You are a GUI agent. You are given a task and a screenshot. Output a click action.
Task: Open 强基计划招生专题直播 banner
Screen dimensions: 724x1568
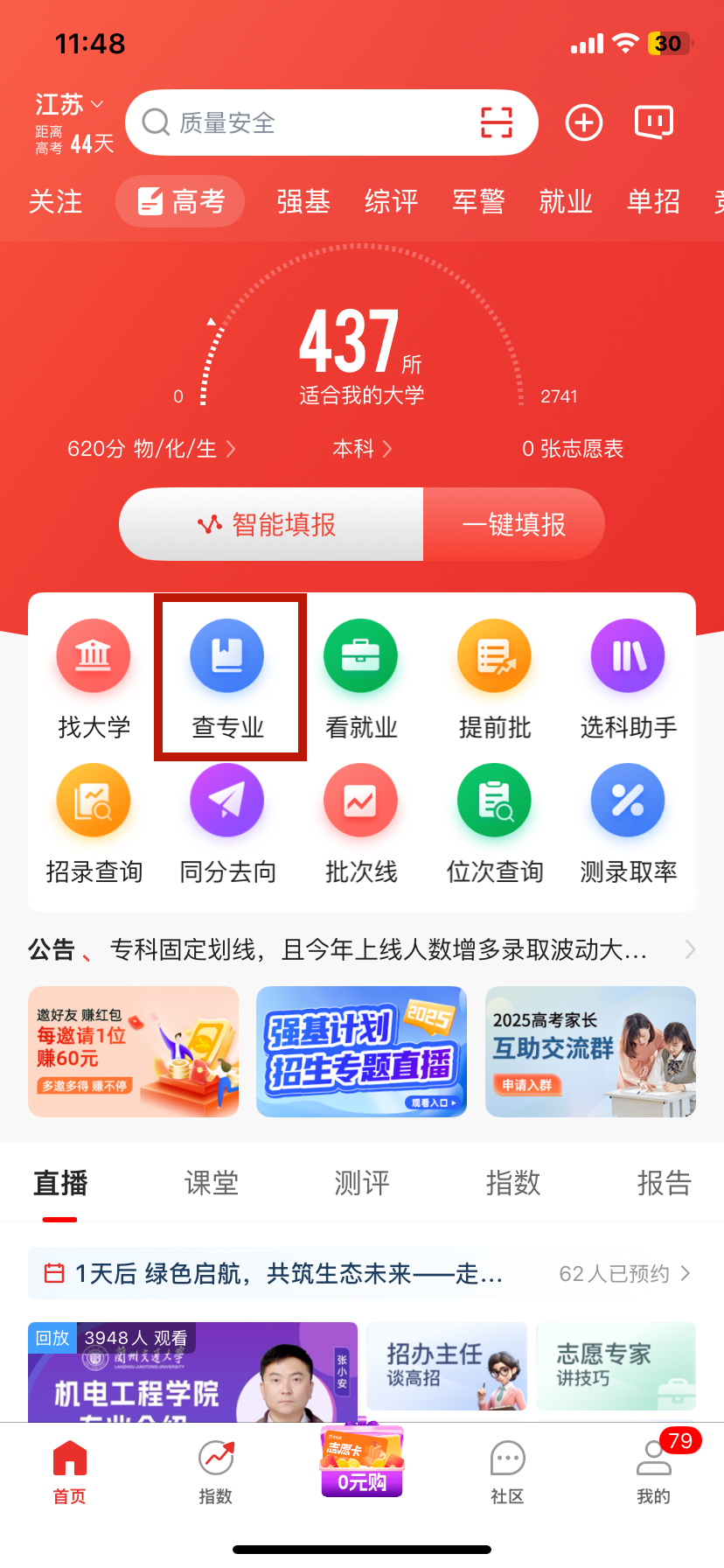361,1051
